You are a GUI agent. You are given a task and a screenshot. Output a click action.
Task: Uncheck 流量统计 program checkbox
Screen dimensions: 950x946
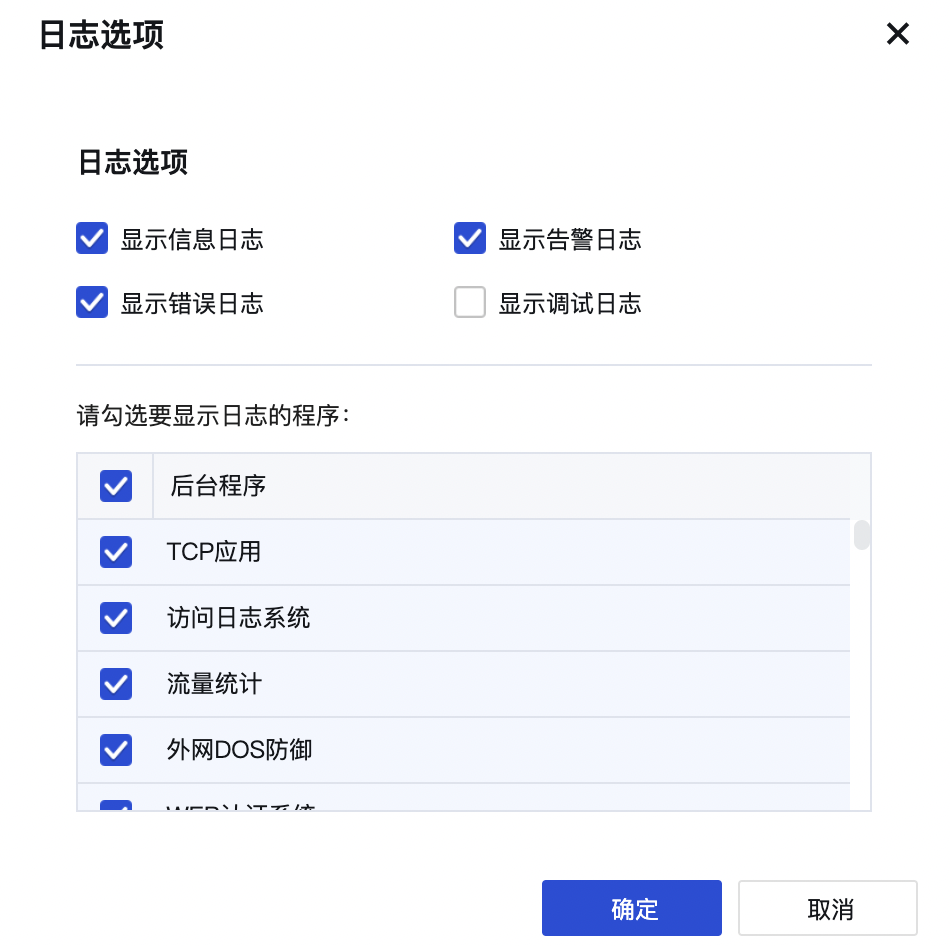tap(116, 684)
